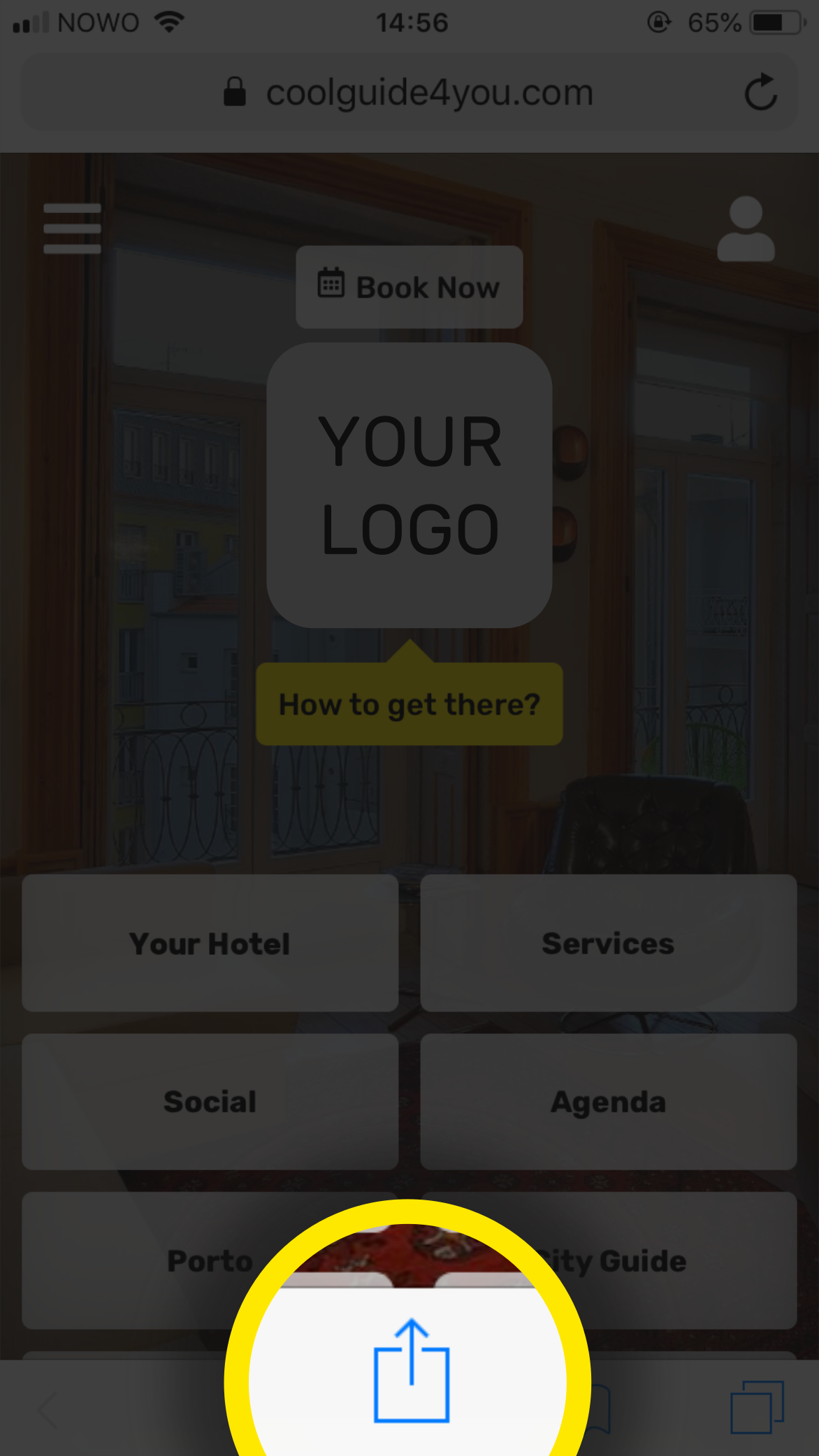The width and height of the screenshot is (819, 1456).
Task: Tap the Social tile
Action: 210,1102
